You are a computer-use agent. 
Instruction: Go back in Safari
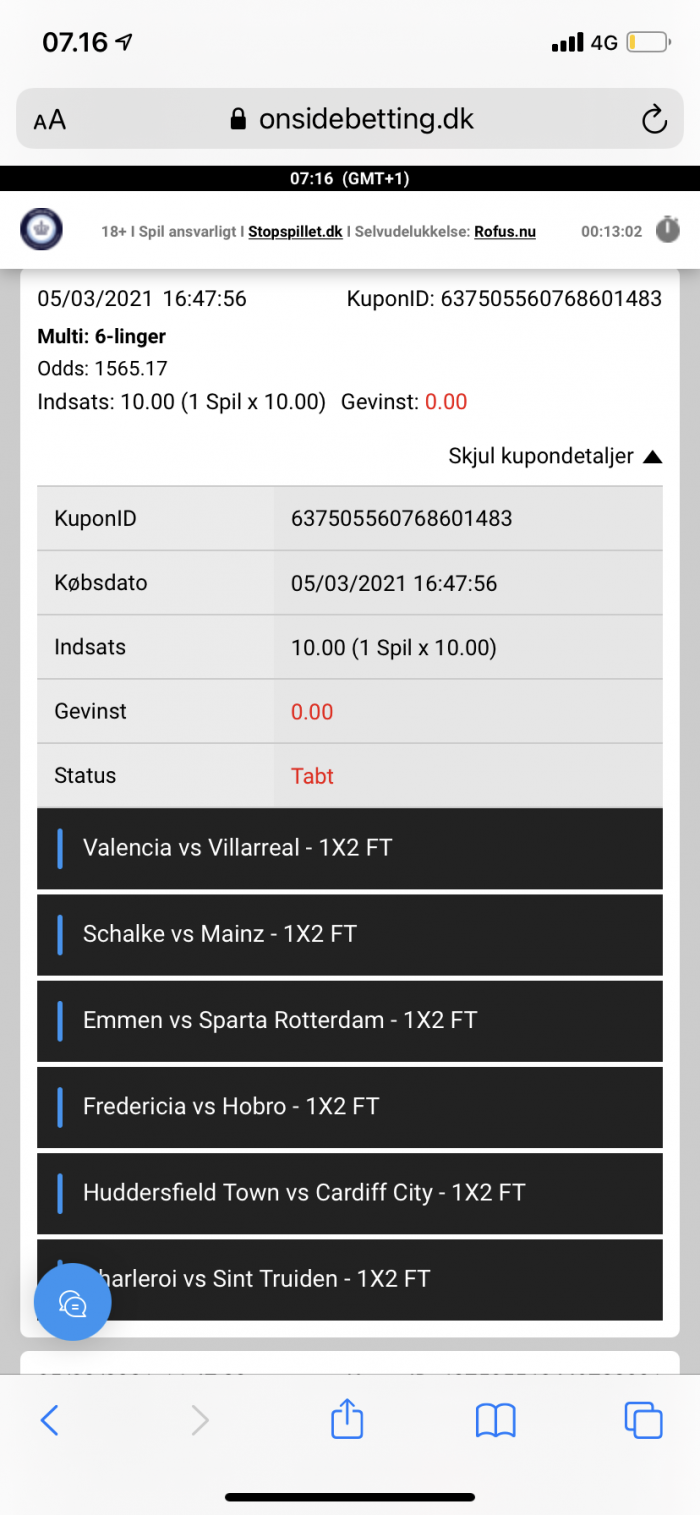(x=49, y=1420)
